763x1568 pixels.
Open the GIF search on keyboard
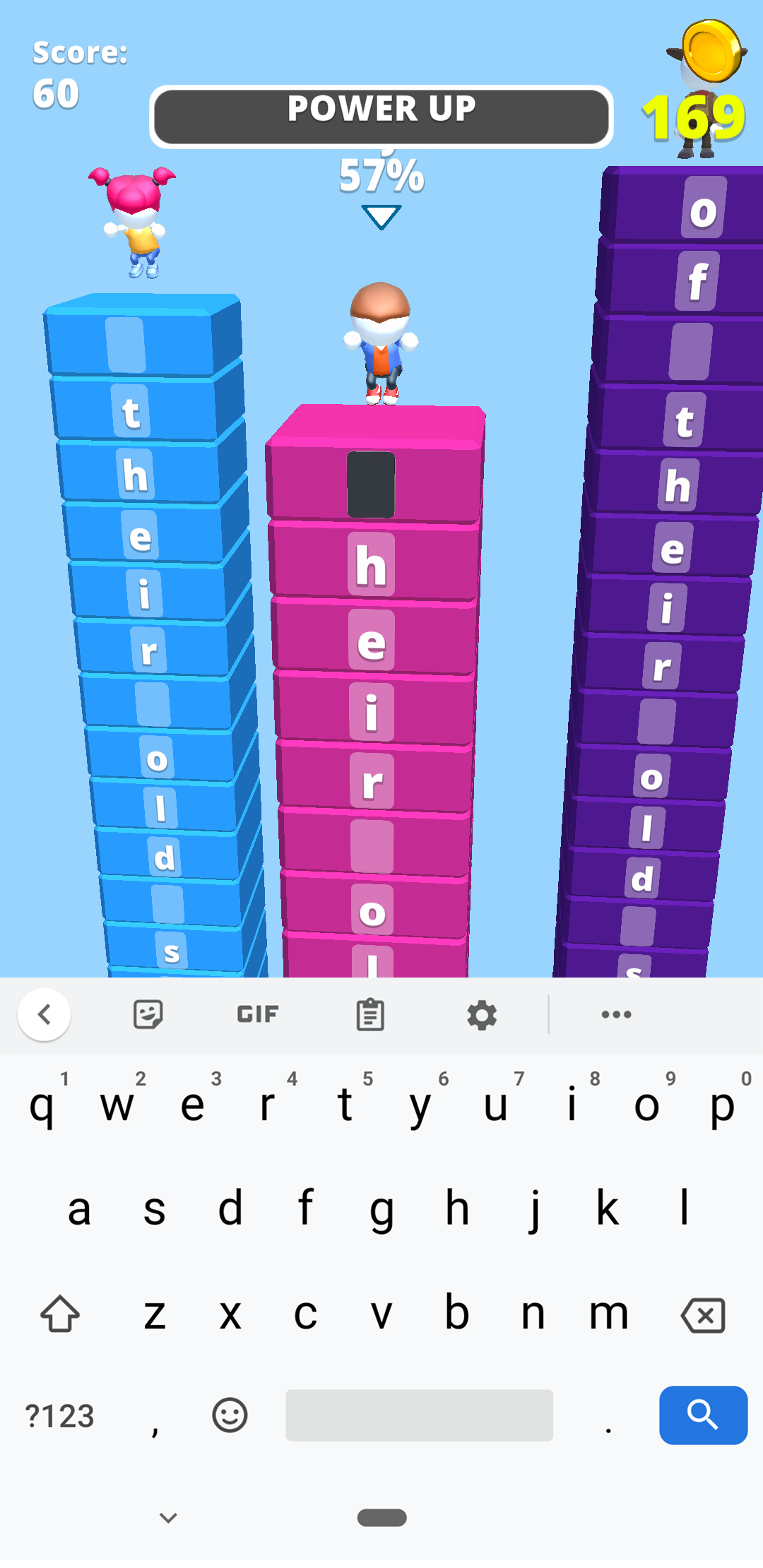click(x=256, y=1014)
